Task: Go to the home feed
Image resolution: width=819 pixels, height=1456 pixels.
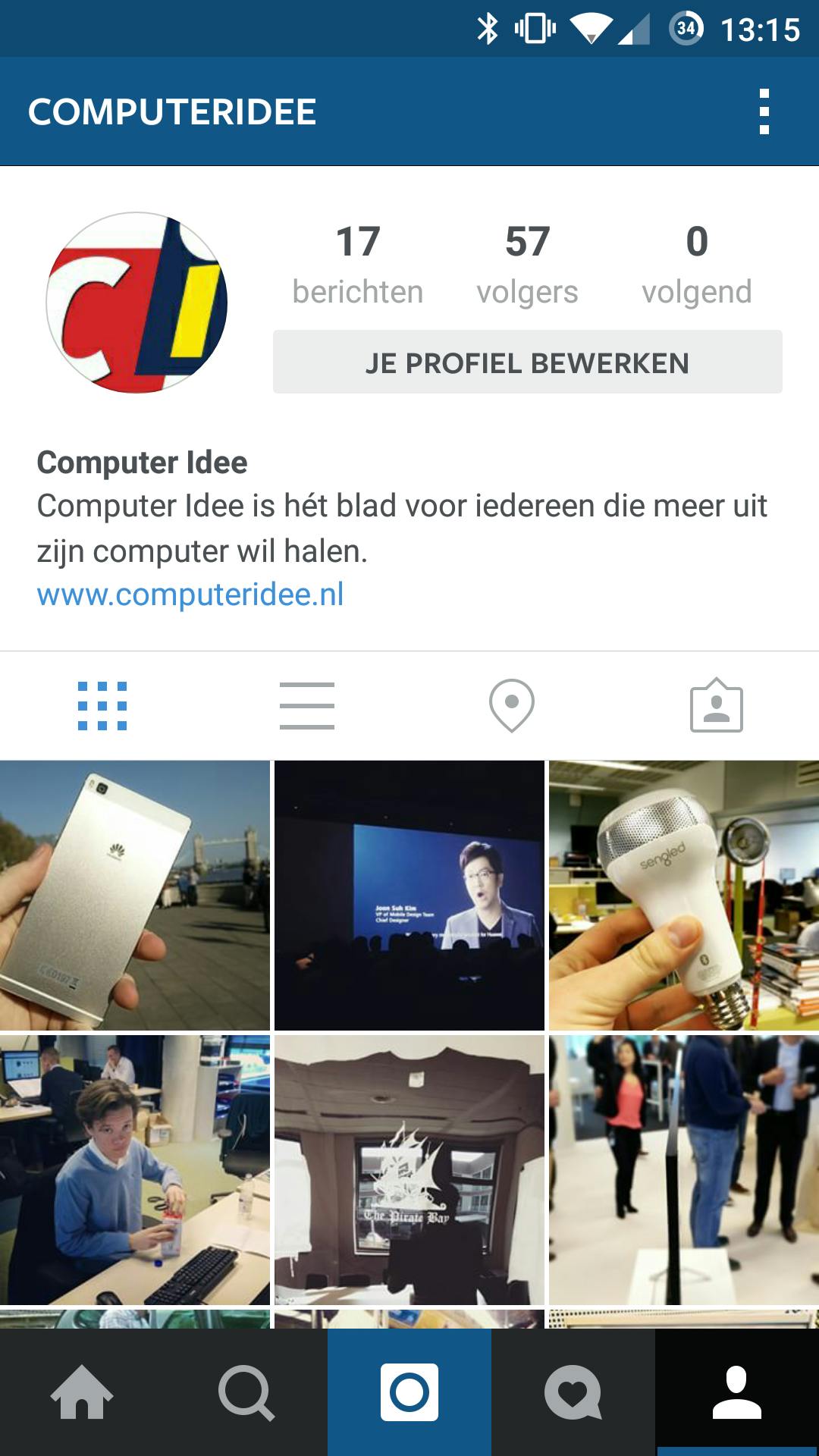Action: (82, 1392)
